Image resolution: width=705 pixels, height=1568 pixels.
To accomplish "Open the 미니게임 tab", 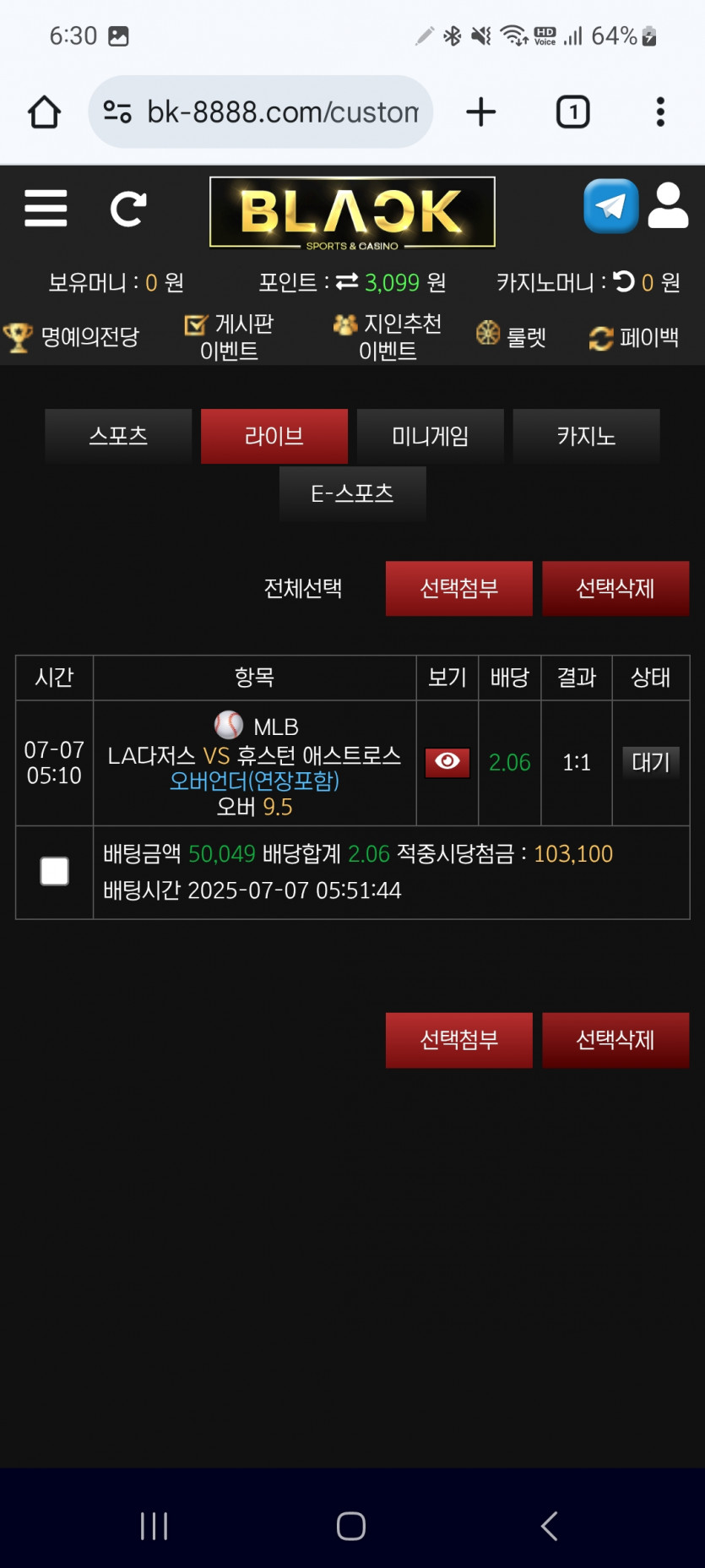I will [430, 436].
